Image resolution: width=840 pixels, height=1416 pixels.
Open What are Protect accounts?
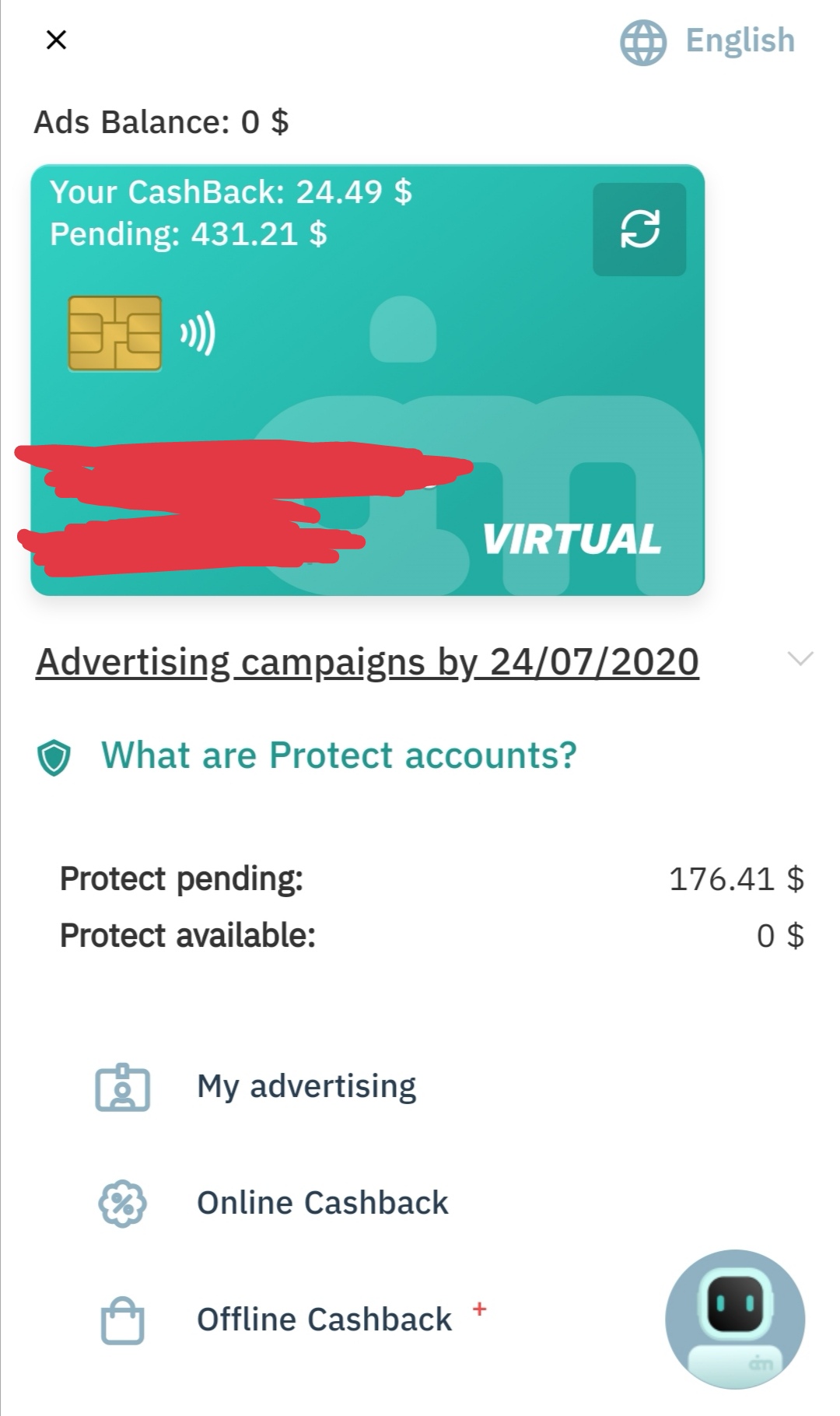[x=338, y=755]
